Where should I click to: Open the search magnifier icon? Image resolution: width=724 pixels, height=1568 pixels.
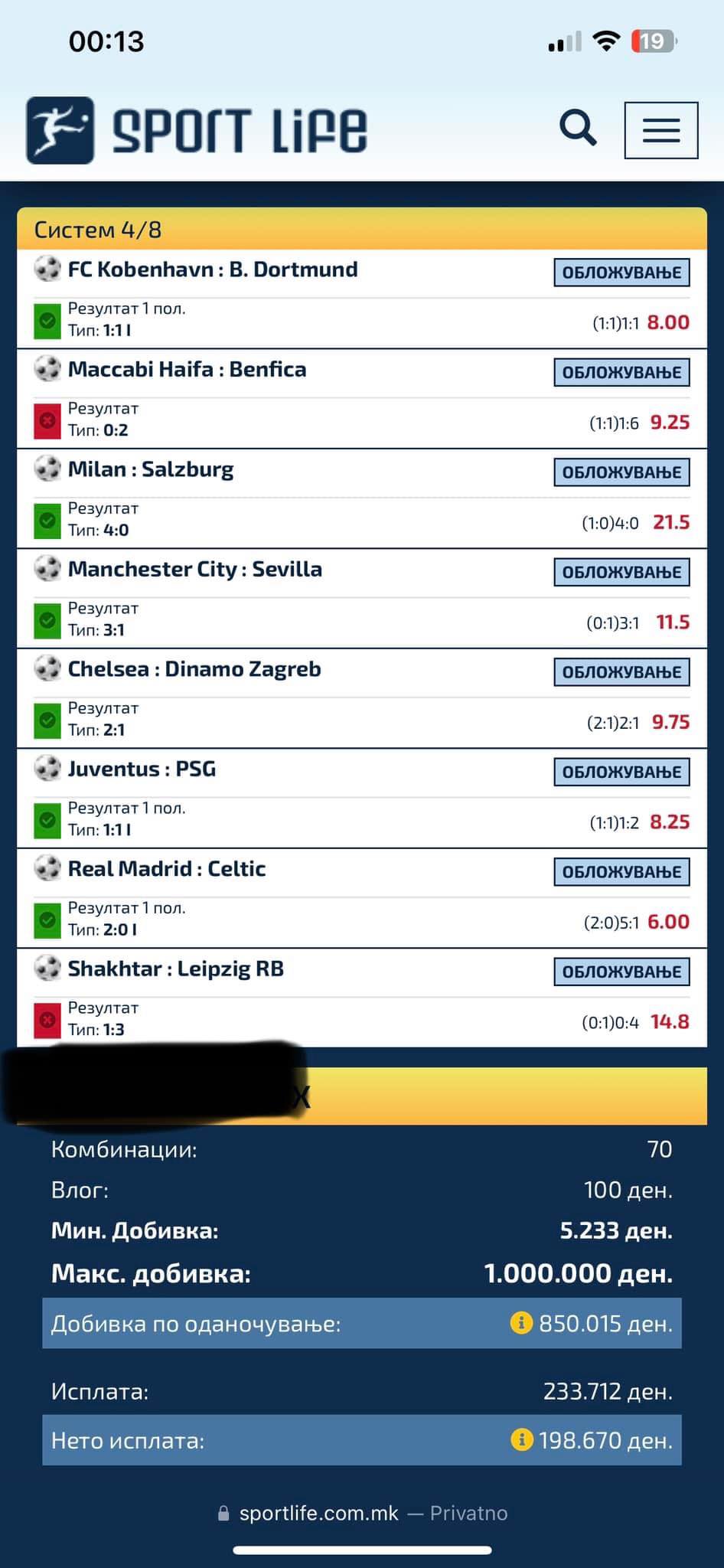click(578, 128)
